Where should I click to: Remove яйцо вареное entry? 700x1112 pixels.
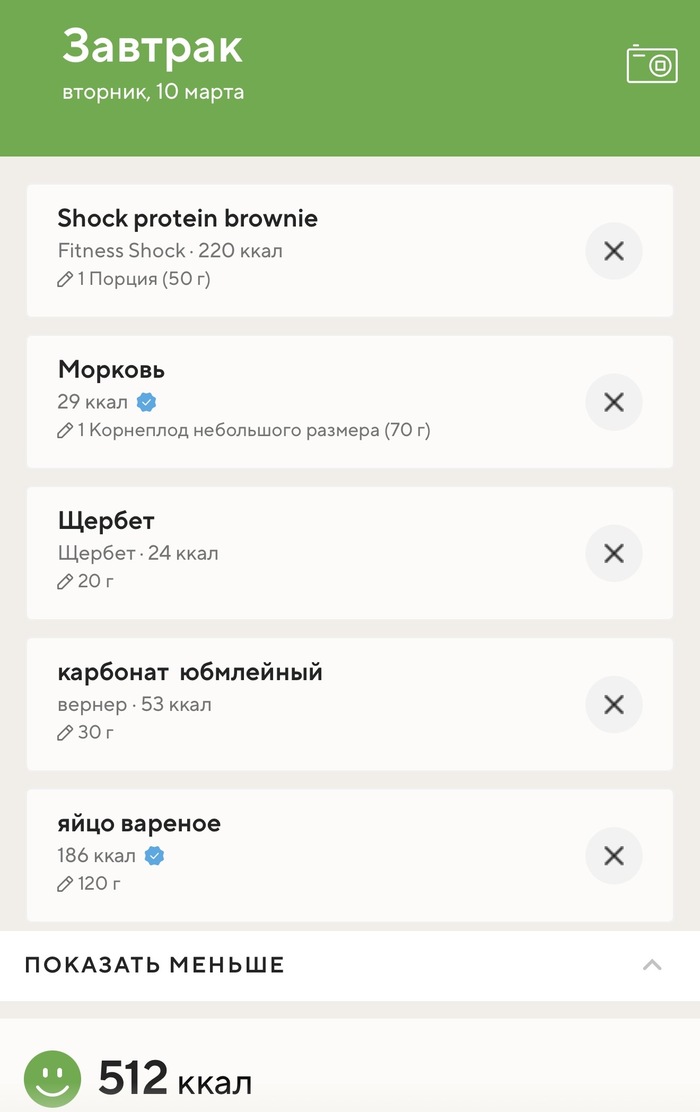614,856
